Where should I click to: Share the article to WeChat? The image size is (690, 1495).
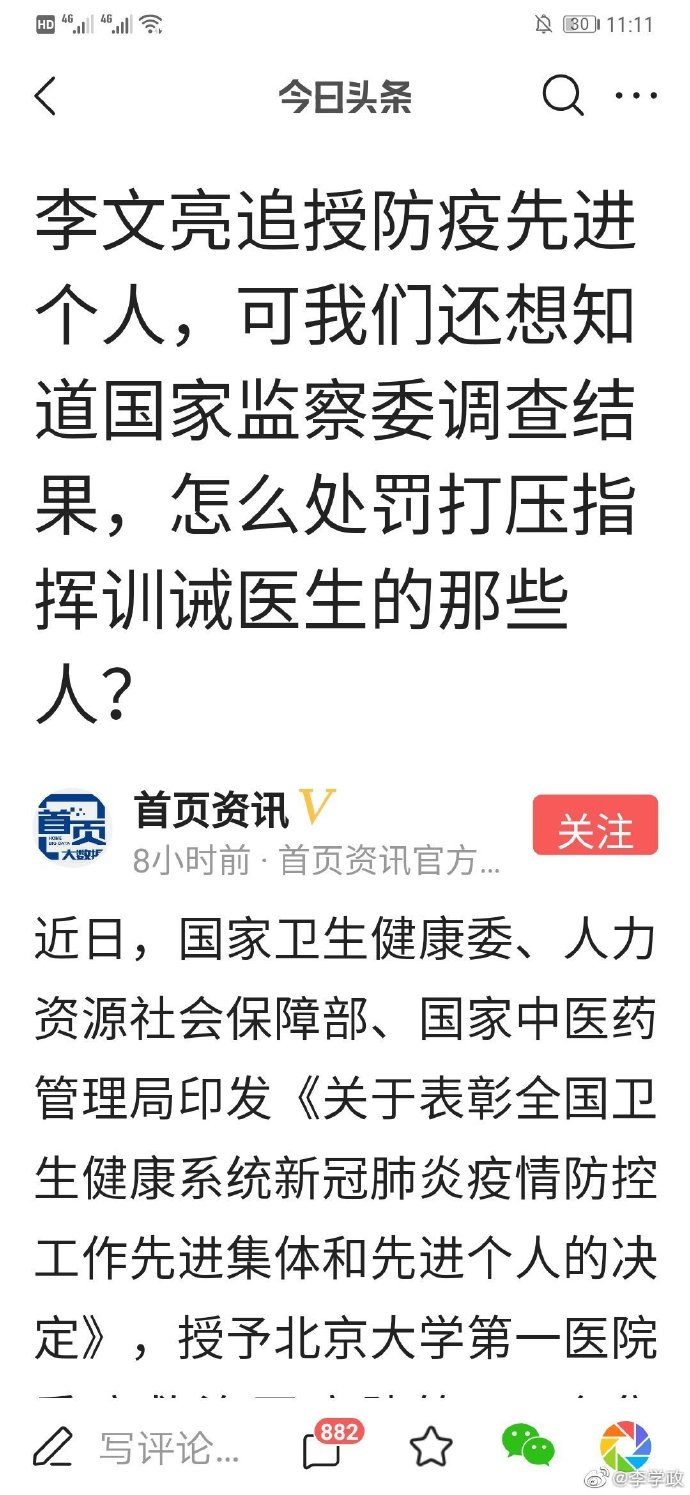pyautogui.click(x=527, y=1446)
